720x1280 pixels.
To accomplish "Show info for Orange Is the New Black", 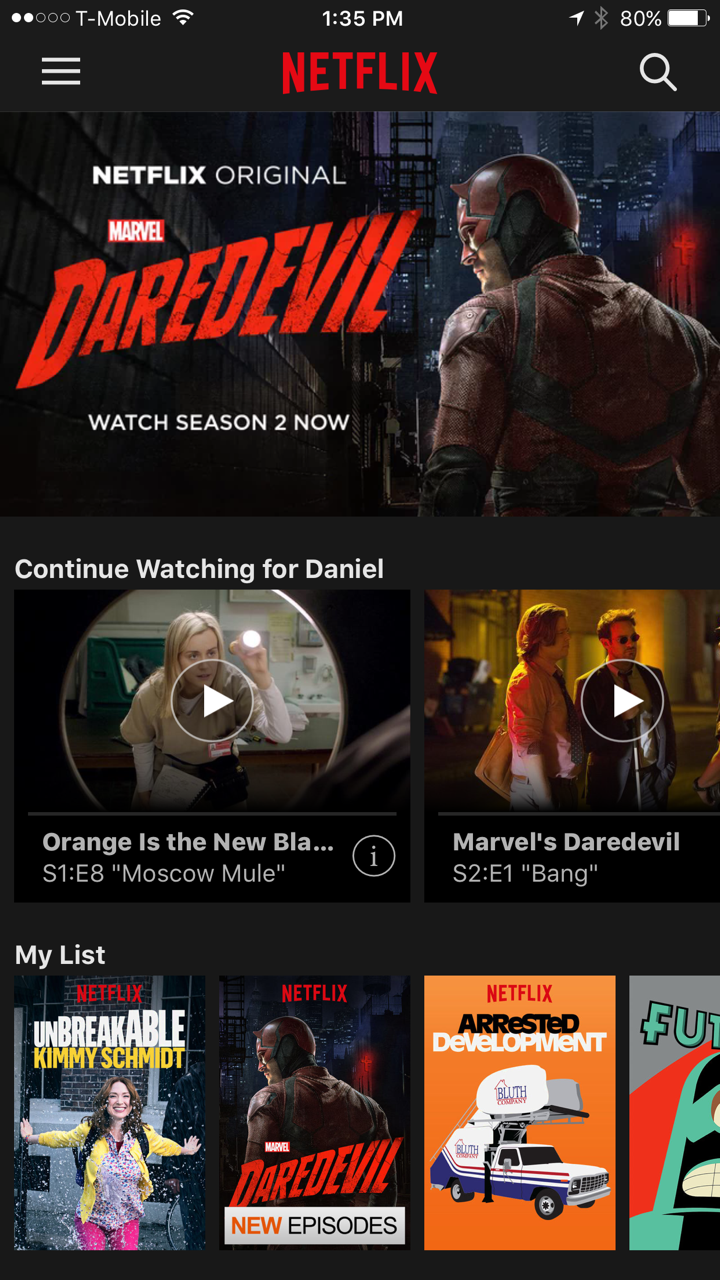I will [x=373, y=857].
